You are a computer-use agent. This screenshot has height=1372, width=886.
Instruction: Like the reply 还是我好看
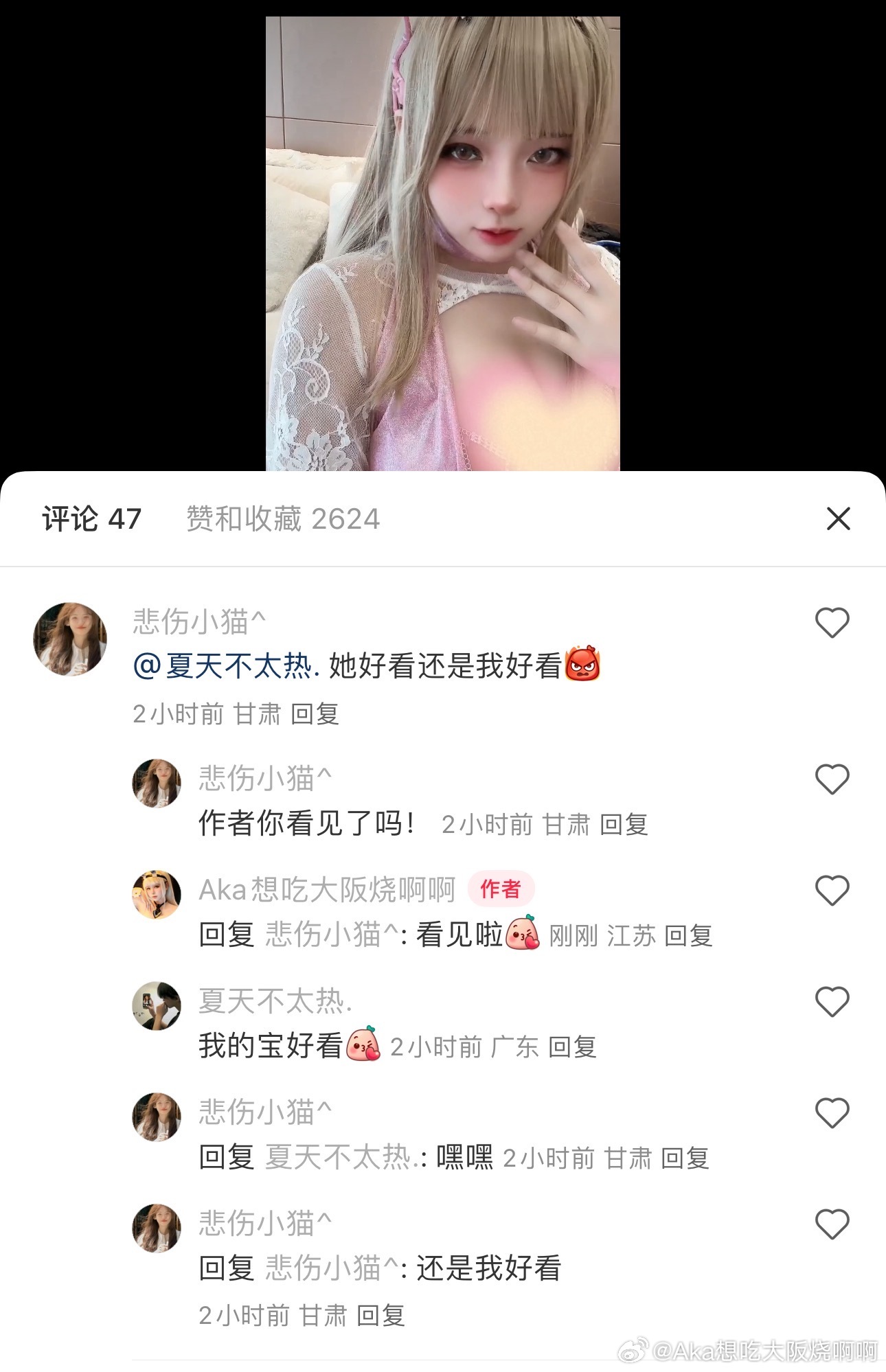[x=832, y=1224]
